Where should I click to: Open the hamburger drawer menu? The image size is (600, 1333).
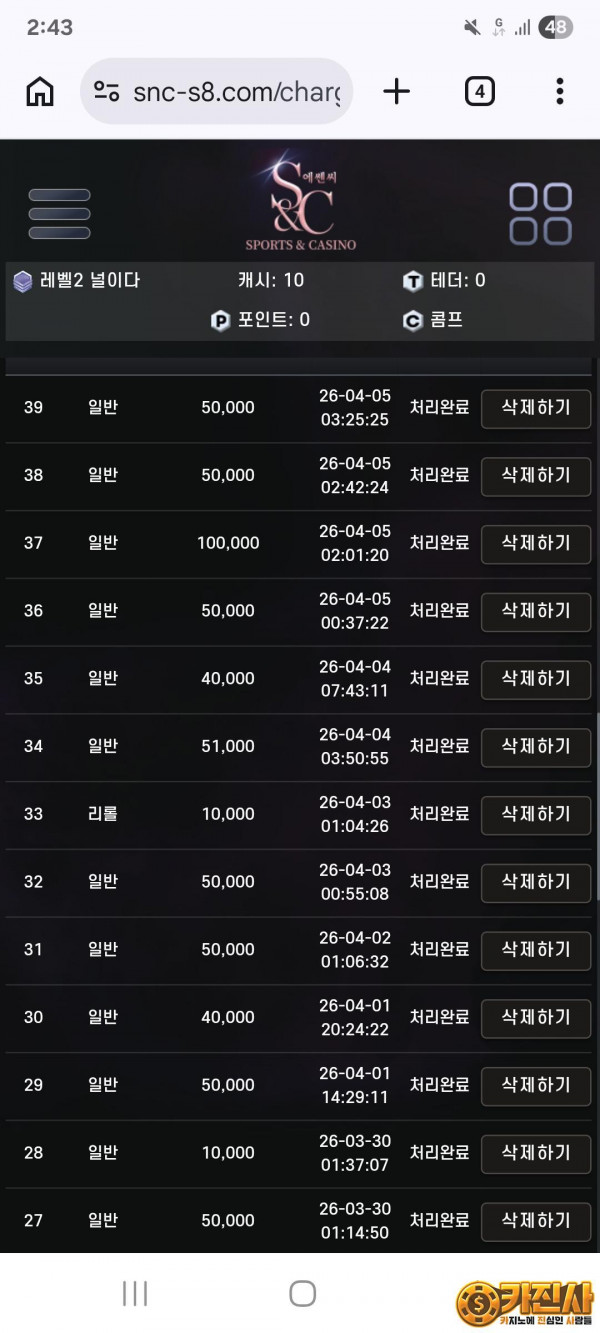click(59, 213)
